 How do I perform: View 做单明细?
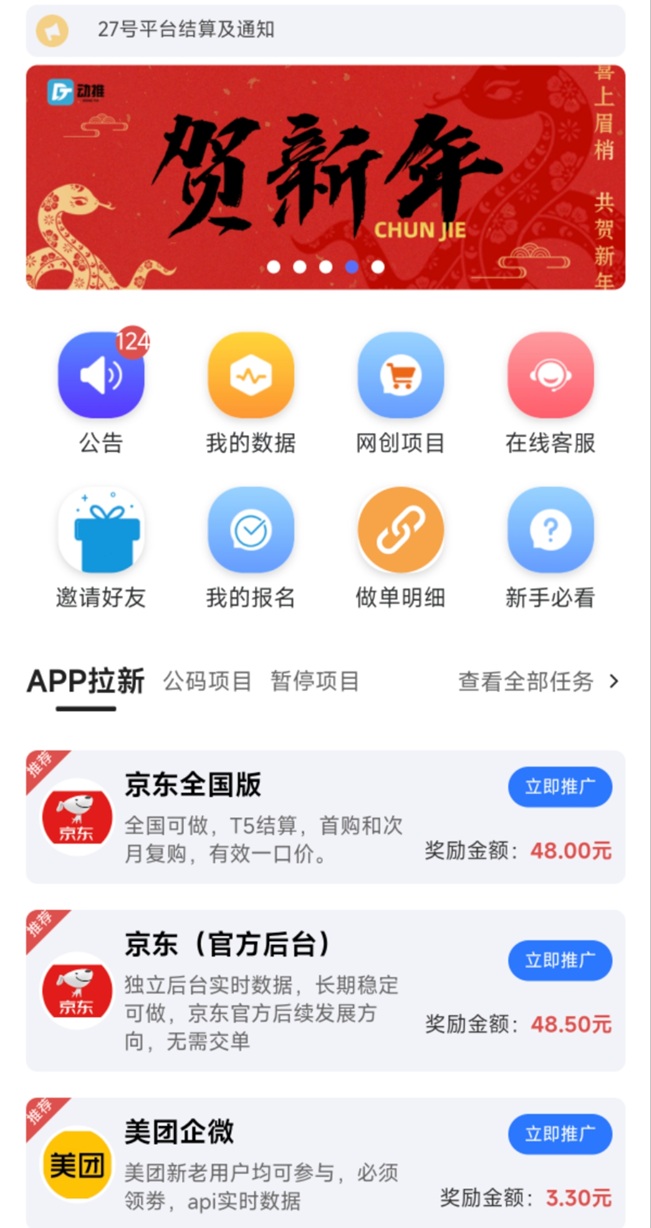(400, 531)
